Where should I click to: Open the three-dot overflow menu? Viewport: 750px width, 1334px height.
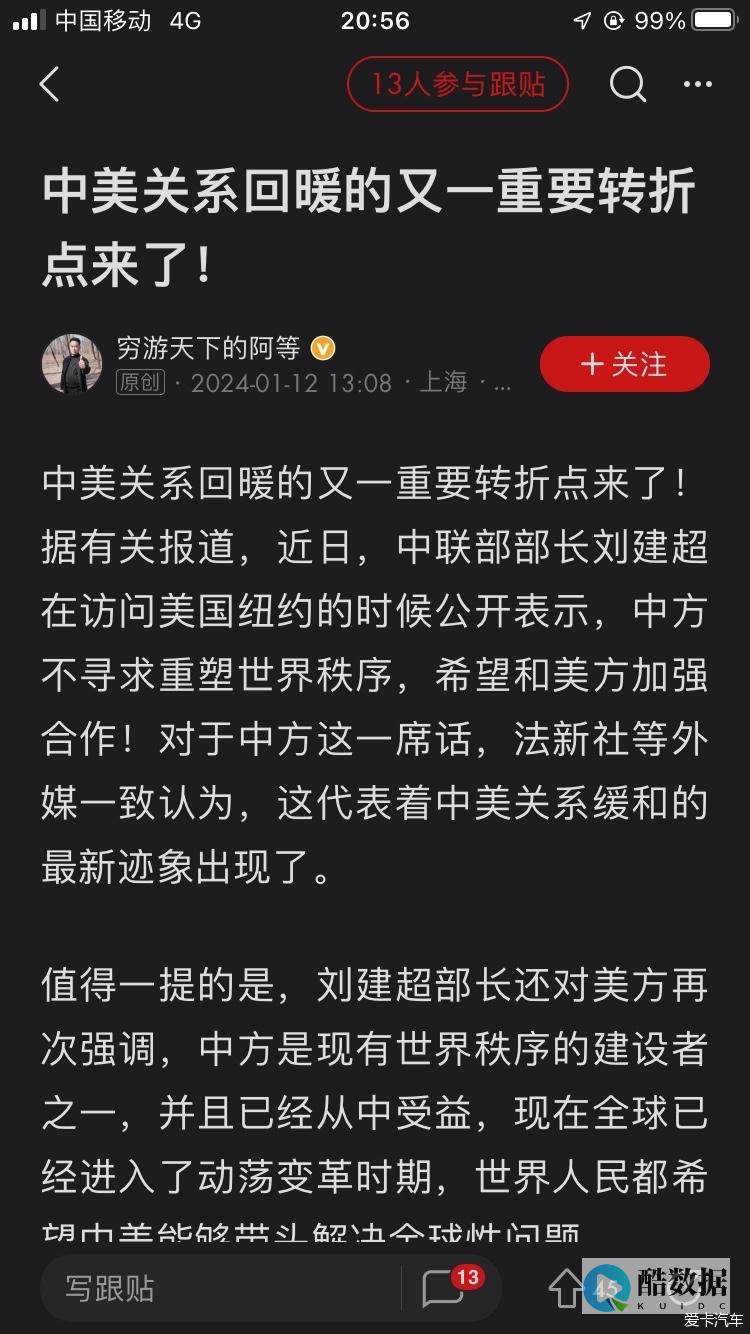(x=698, y=85)
